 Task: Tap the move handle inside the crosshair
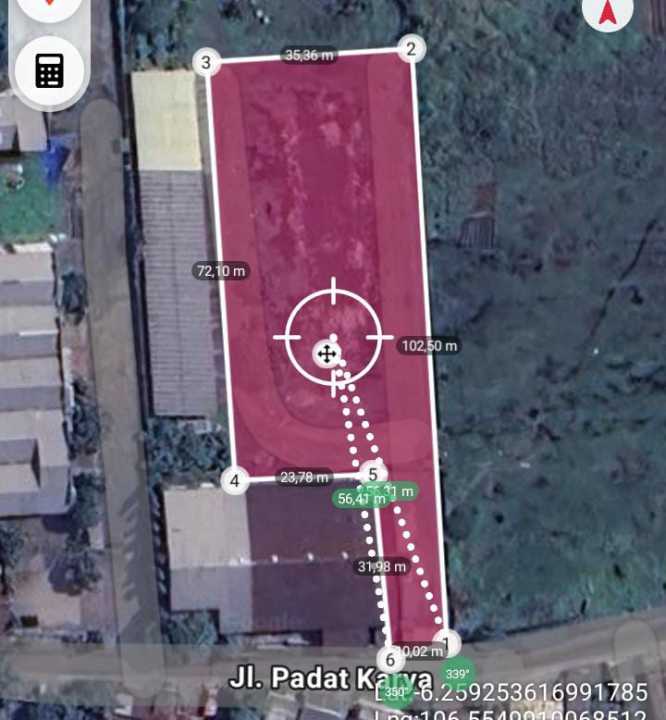coord(327,353)
